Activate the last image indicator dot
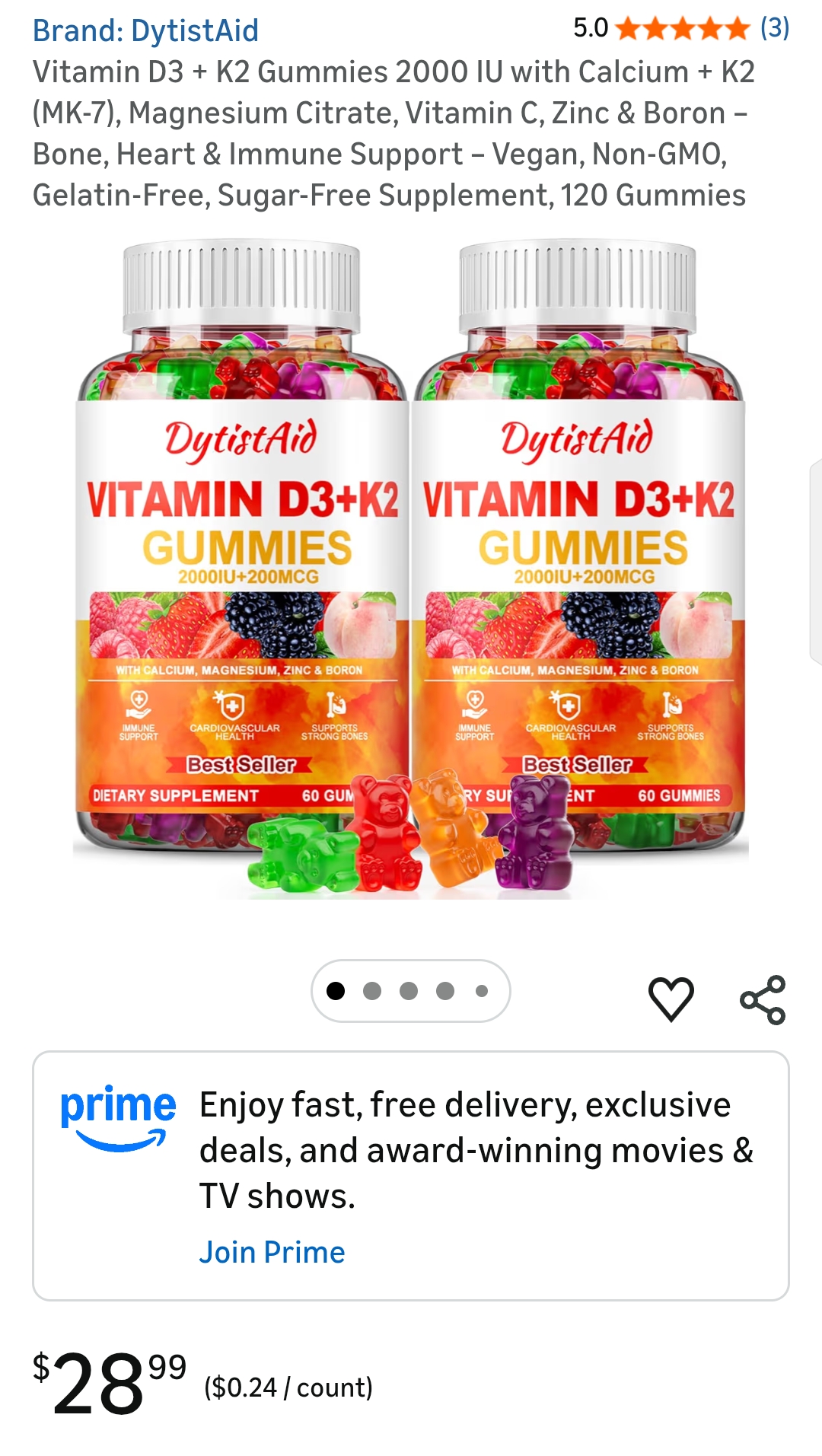The image size is (822, 1456). pos(482,990)
